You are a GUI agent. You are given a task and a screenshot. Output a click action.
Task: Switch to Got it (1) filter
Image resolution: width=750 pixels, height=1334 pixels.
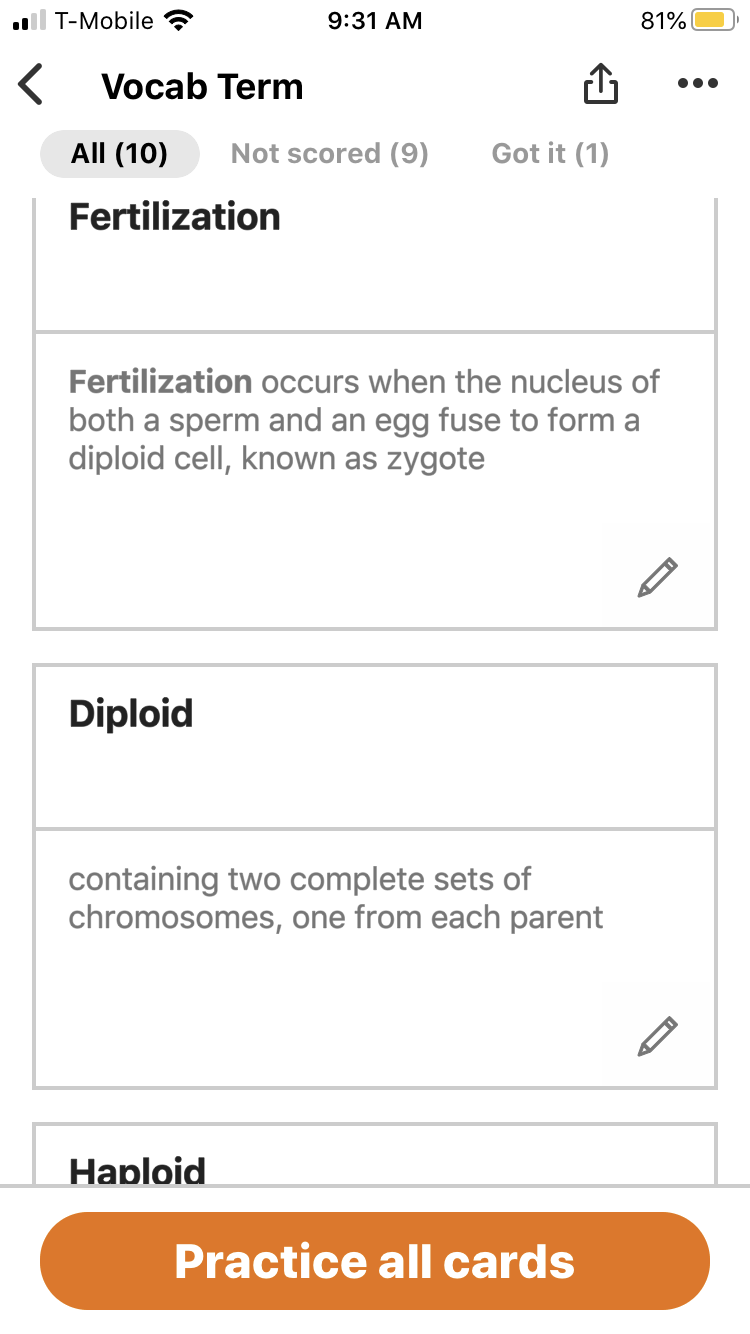click(x=550, y=154)
